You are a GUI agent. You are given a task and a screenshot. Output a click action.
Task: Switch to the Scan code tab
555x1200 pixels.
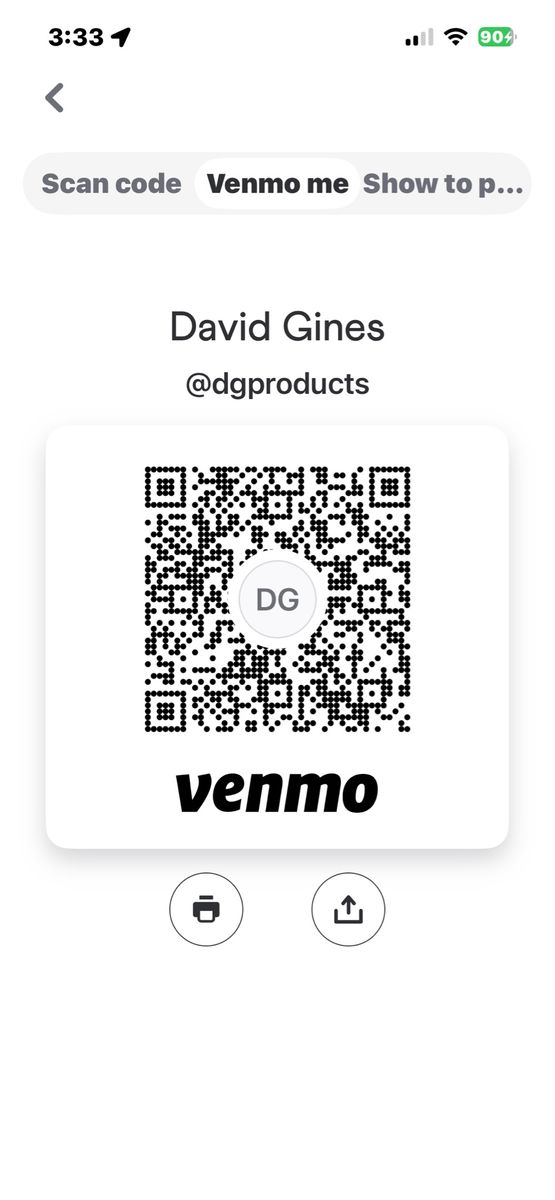111,184
